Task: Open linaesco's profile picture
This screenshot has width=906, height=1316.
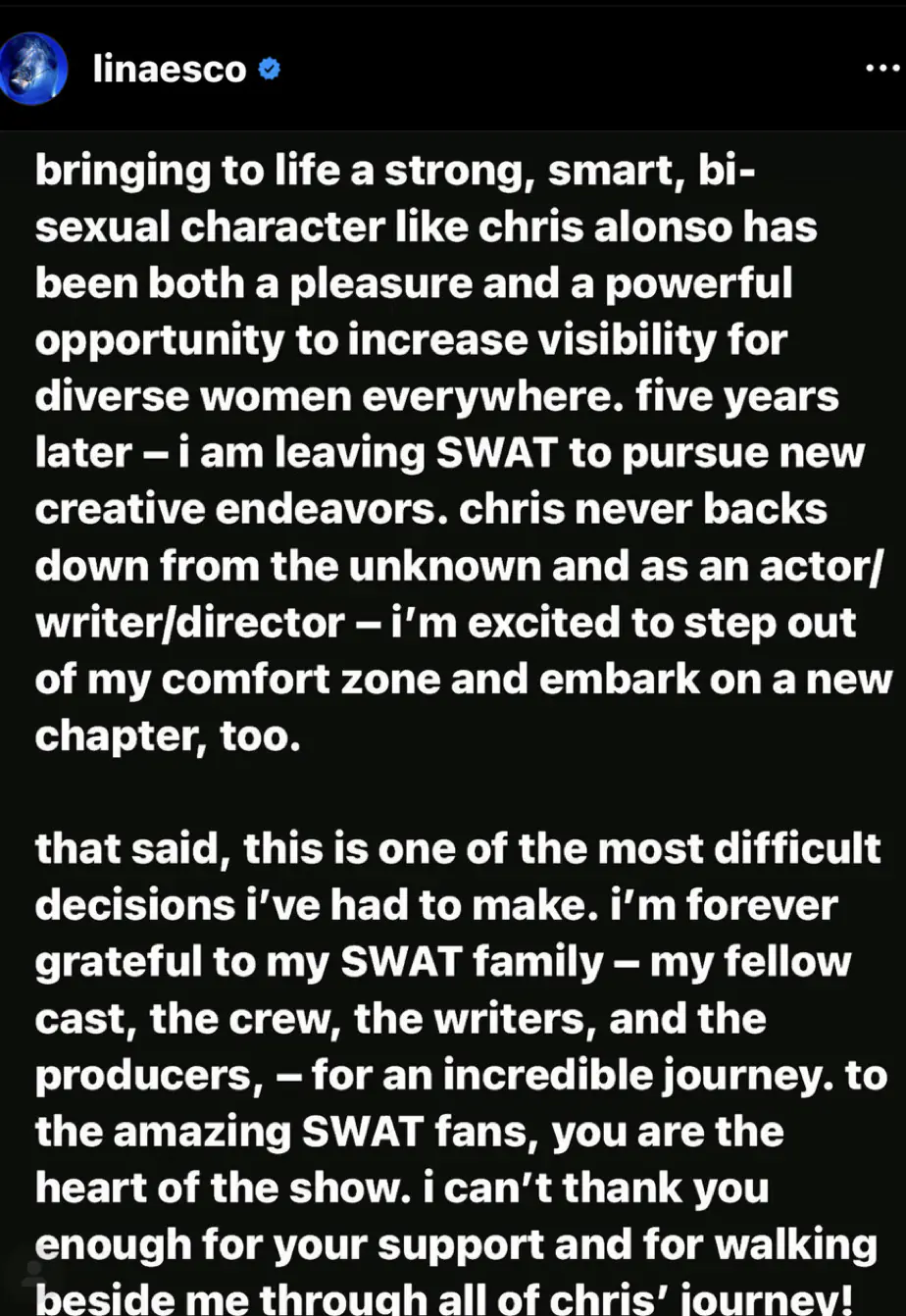Action: (33, 72)
